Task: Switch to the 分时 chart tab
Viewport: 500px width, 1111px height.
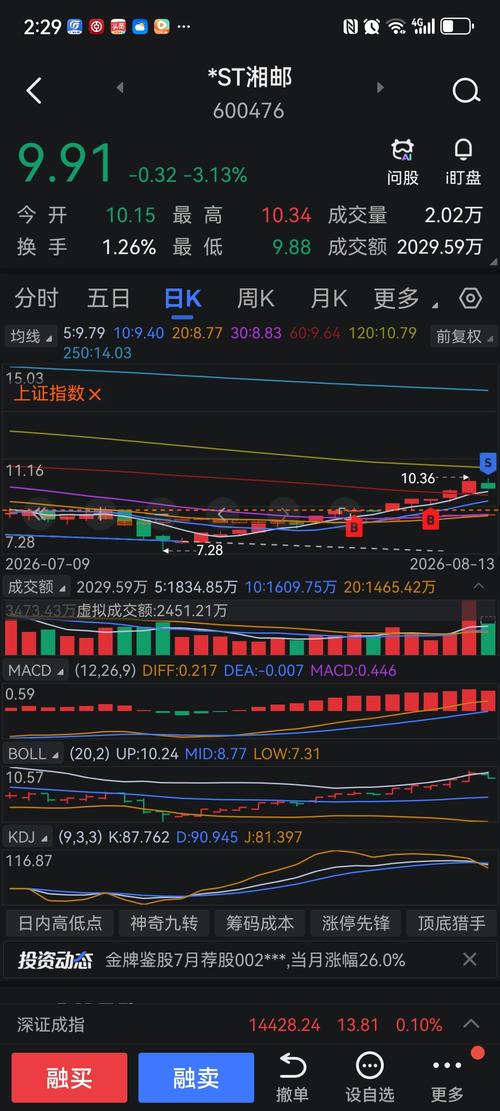Action: coord(36,298)
